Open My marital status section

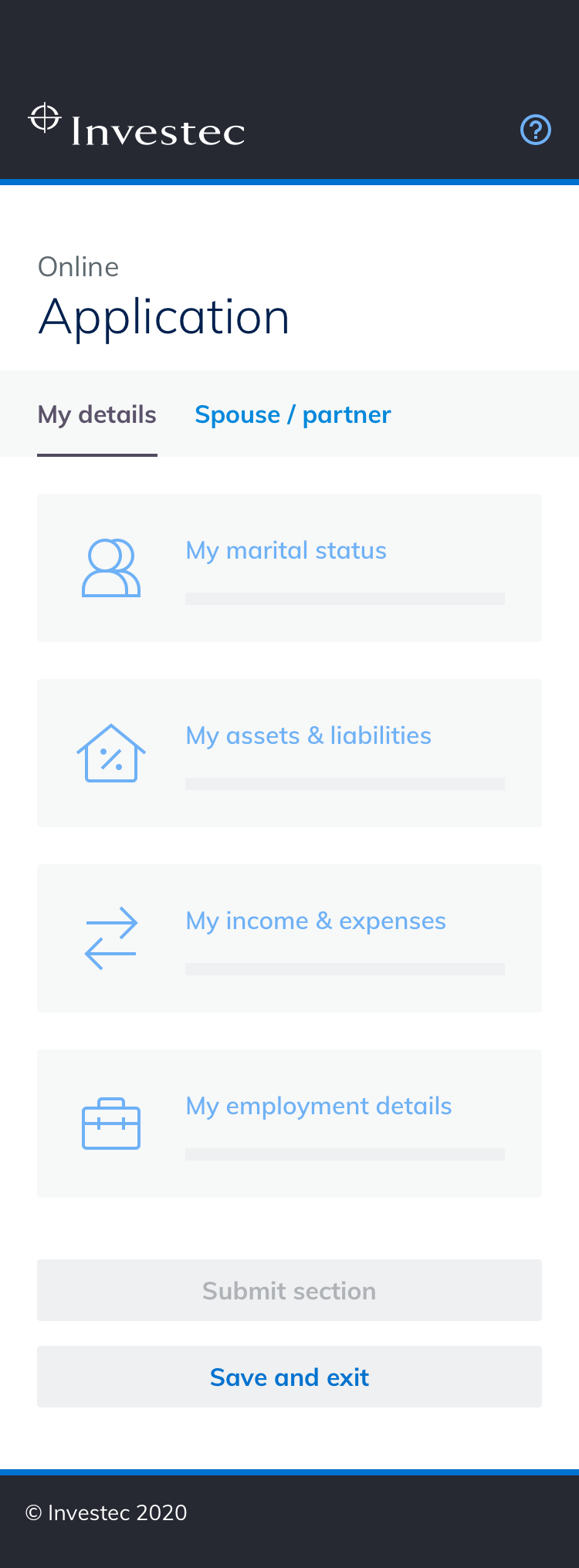[289, 568]
